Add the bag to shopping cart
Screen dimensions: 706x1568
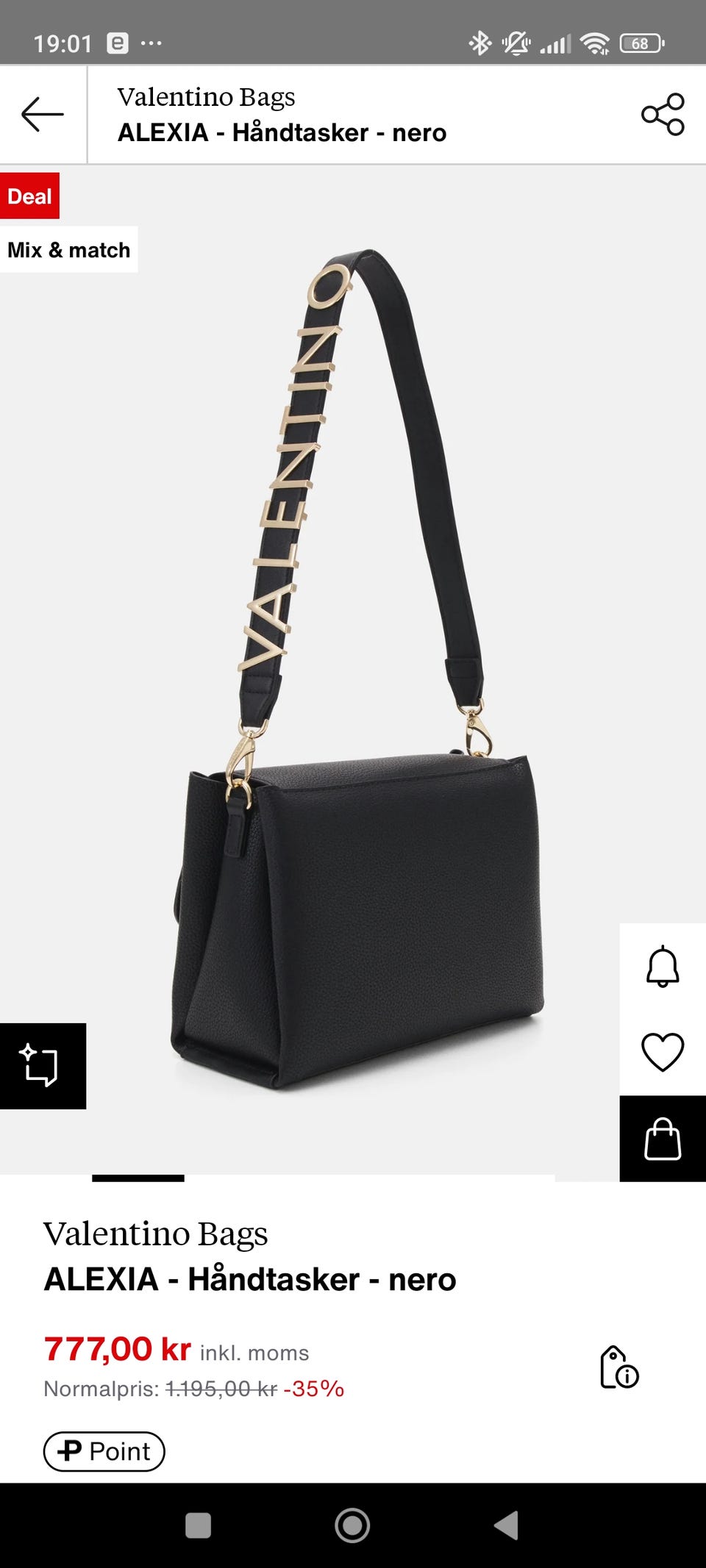pos(663,1139)
